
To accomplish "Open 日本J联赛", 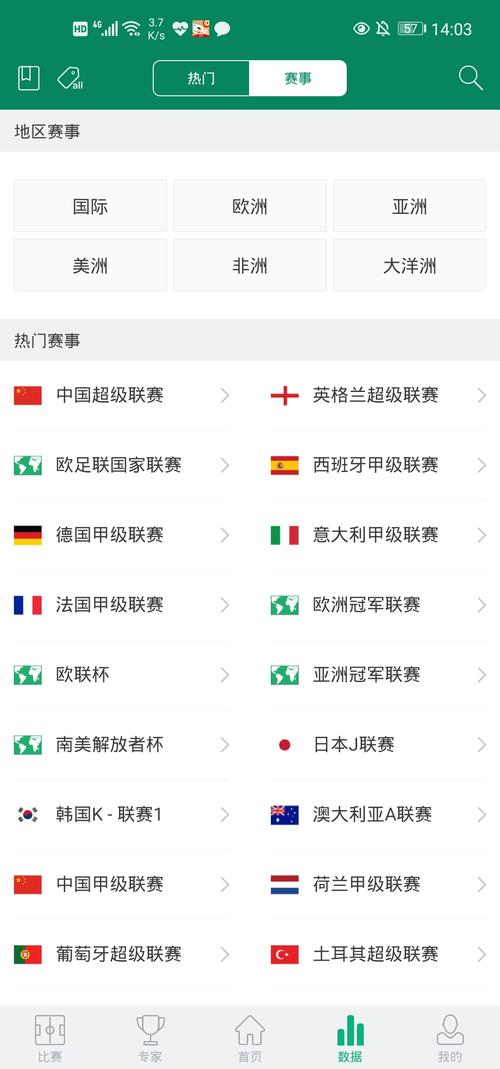I will tap(379, 744).
